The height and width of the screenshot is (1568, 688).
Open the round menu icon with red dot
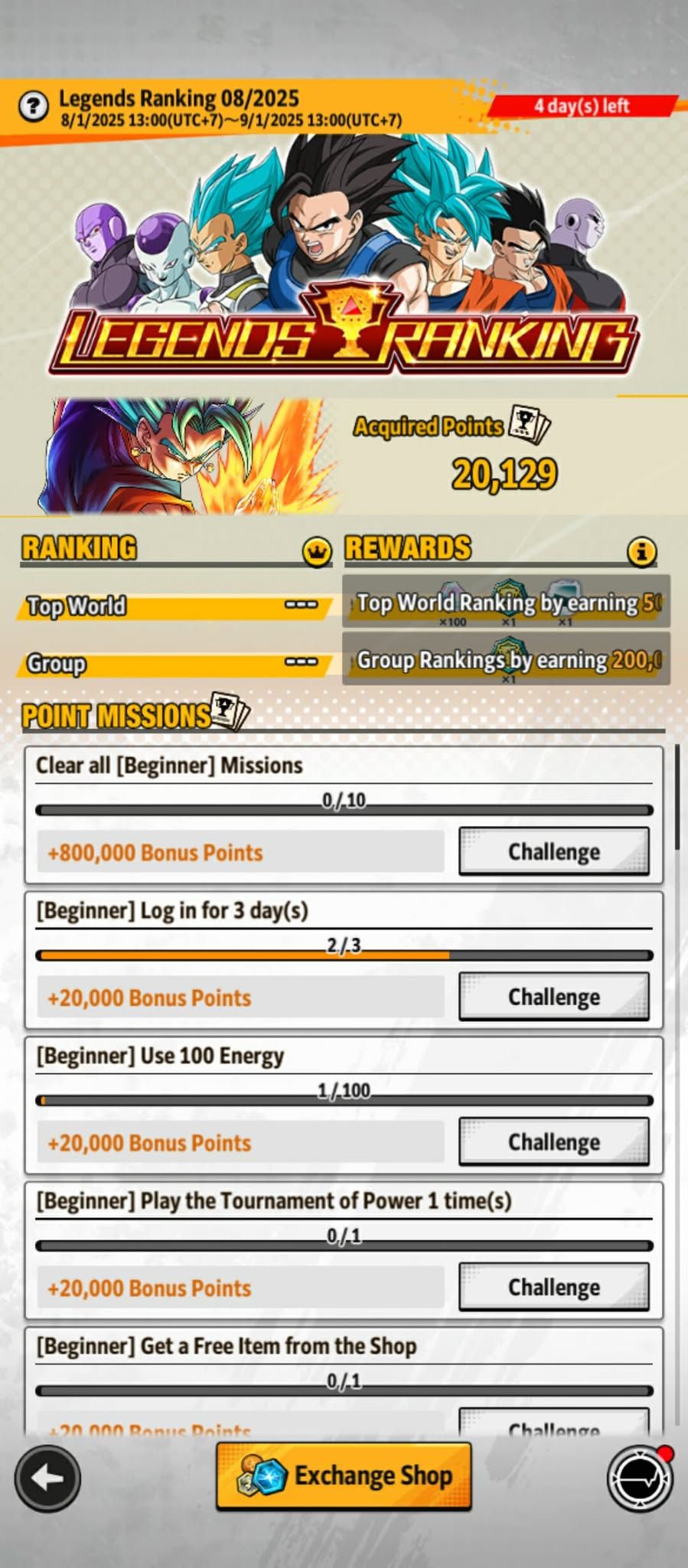[x=639, y=1478]
